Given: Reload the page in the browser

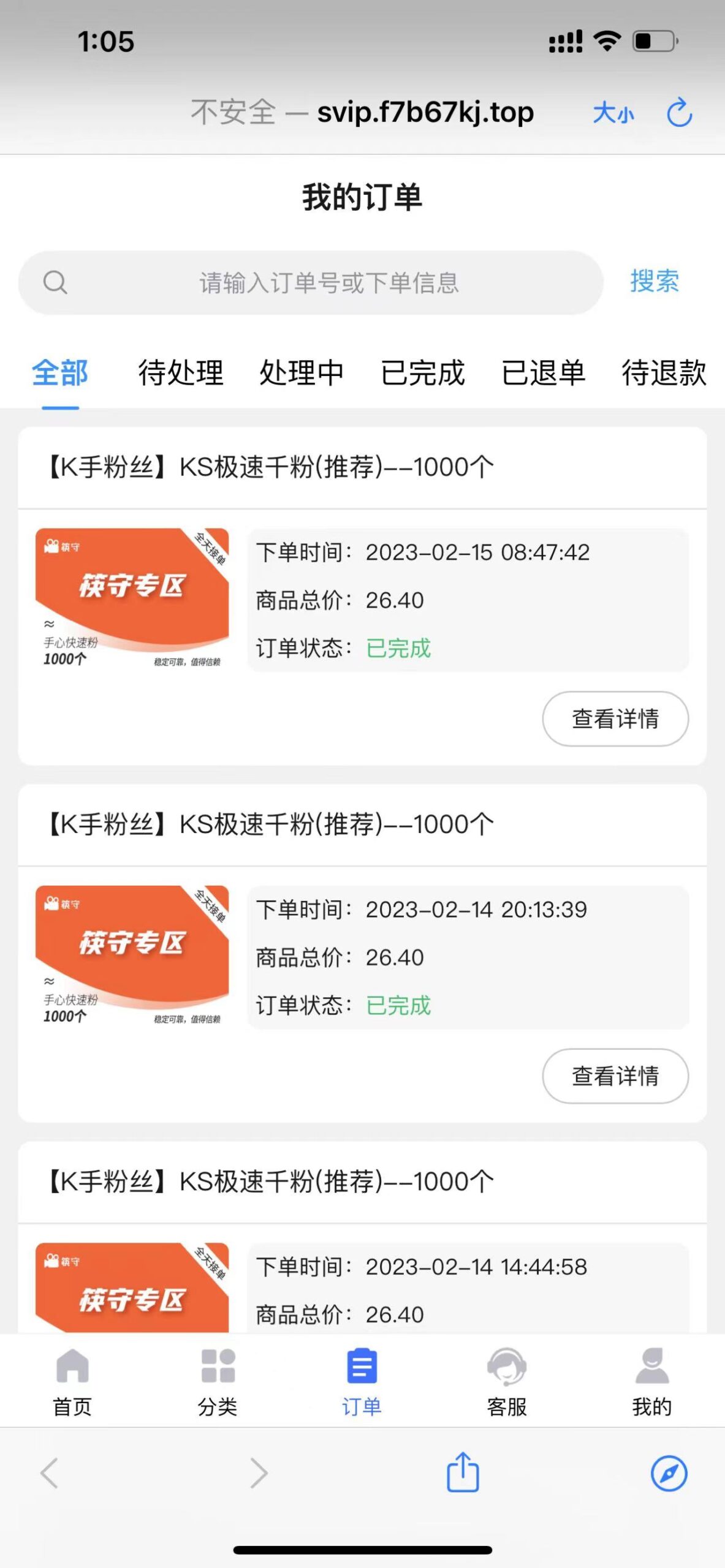Looking at the screenshot, I should click(x=680, y=113).
